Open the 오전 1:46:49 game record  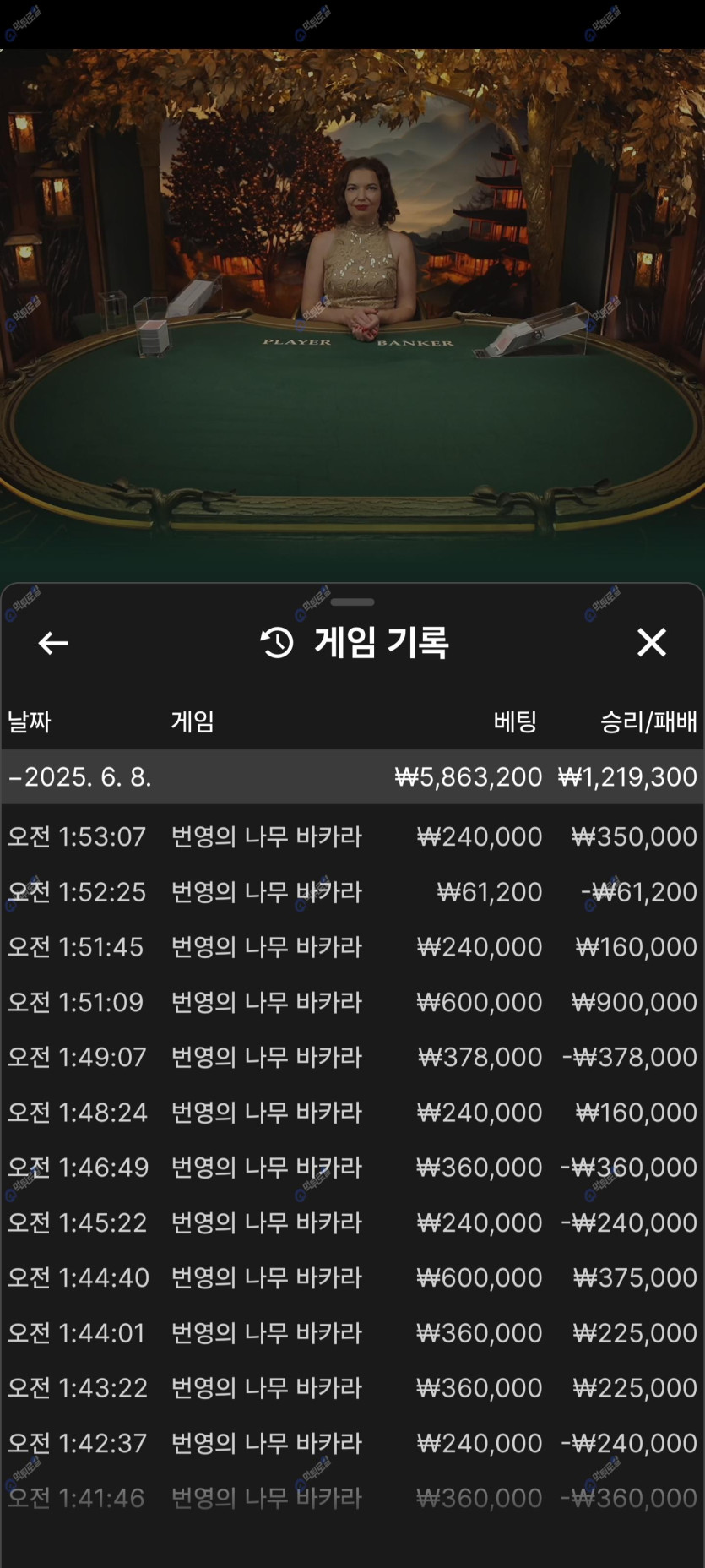352,1167
